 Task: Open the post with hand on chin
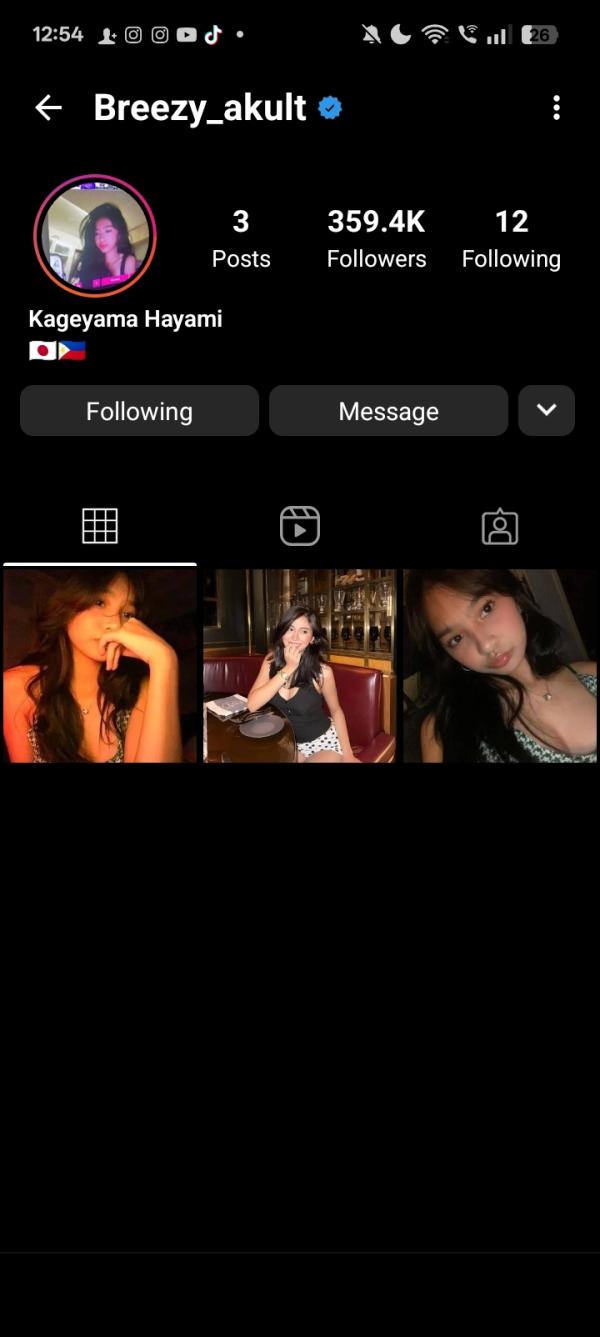[x=100, y=666]
